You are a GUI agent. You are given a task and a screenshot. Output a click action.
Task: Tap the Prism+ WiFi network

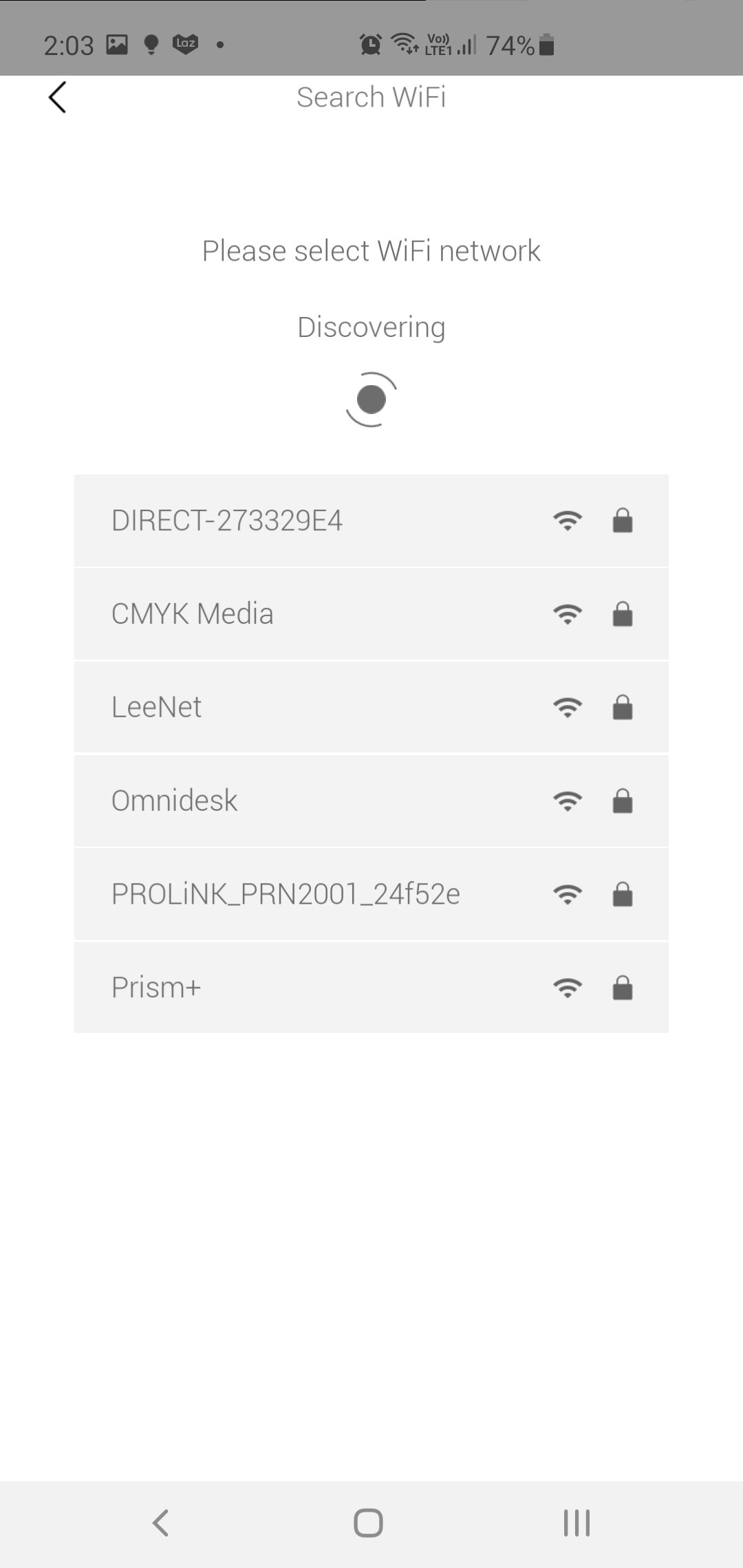coord(371,988)
